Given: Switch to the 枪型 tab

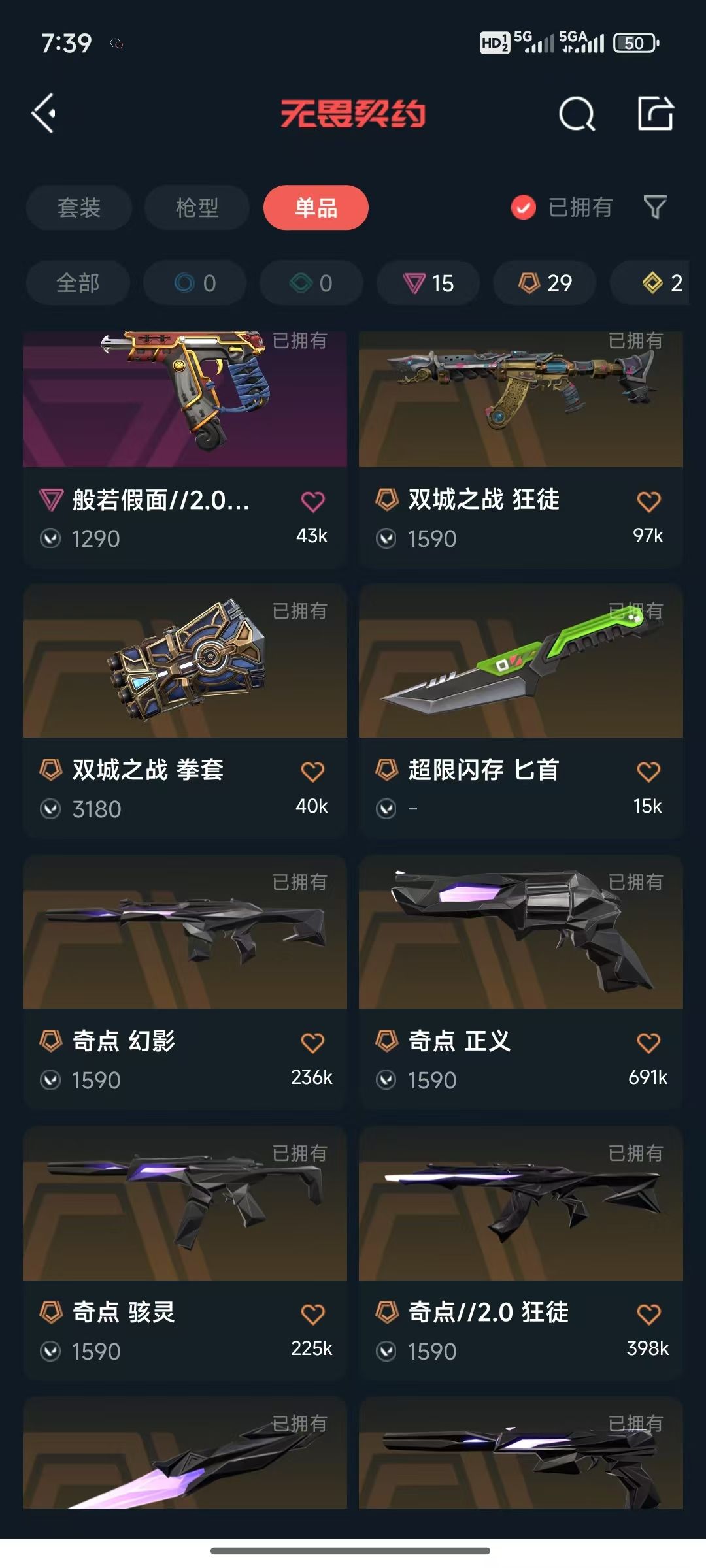Looking at the screenshot, I should (x=197, y=208).
